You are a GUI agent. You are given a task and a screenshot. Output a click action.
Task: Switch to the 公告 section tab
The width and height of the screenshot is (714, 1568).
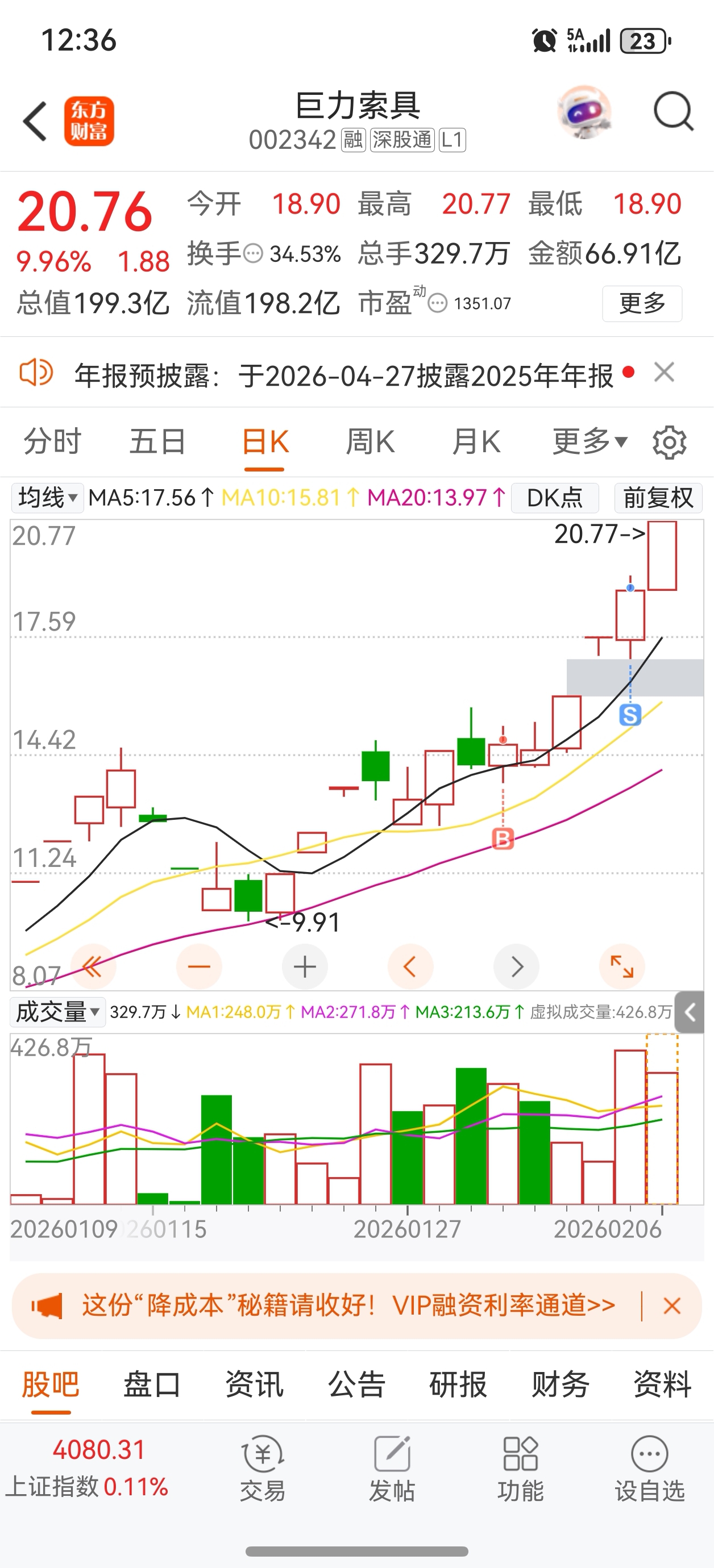pos(356,1384)
